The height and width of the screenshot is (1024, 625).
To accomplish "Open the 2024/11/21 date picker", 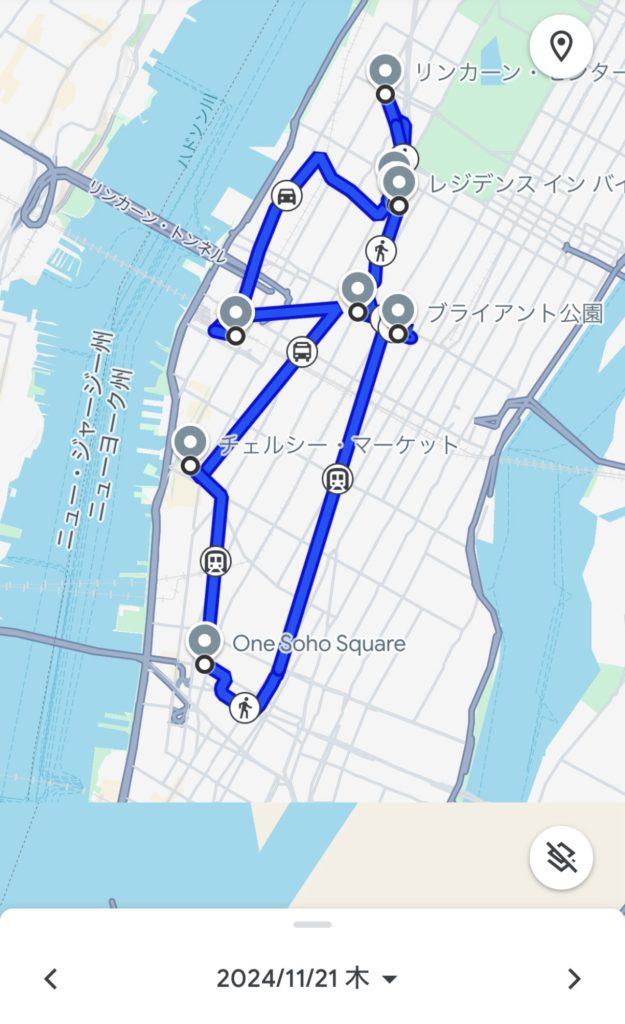I will [x=307, y=978].
